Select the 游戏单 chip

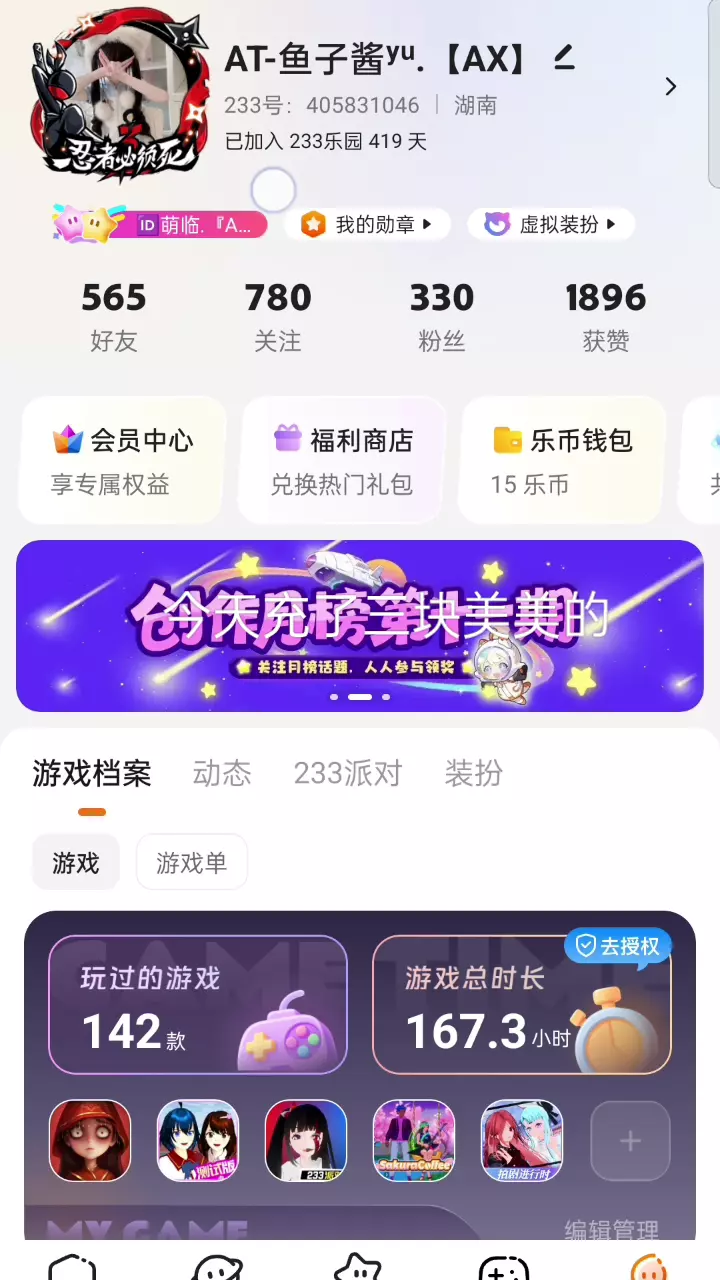point(192,862)
